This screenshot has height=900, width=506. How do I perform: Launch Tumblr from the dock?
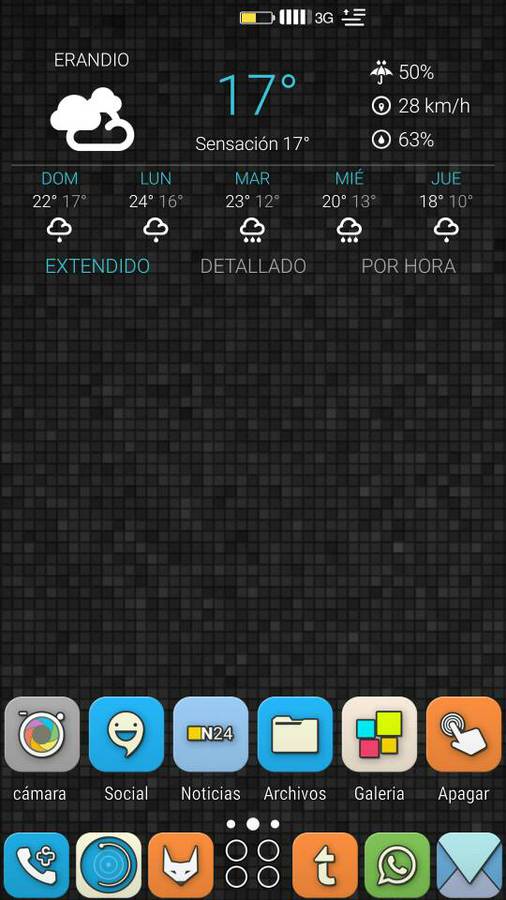tap(325, 866)
